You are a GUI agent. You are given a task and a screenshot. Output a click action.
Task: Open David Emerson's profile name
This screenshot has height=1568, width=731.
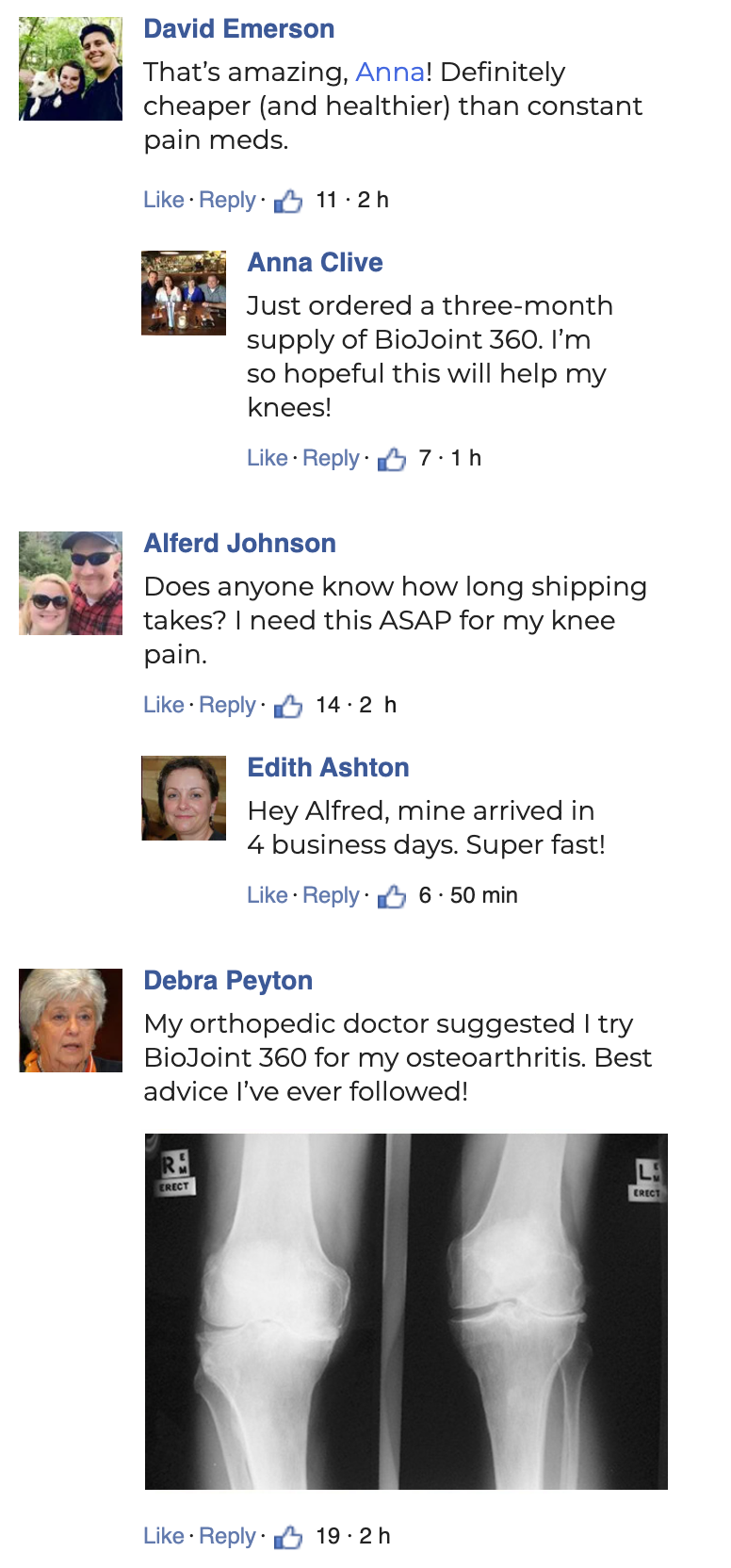(239, 28)
